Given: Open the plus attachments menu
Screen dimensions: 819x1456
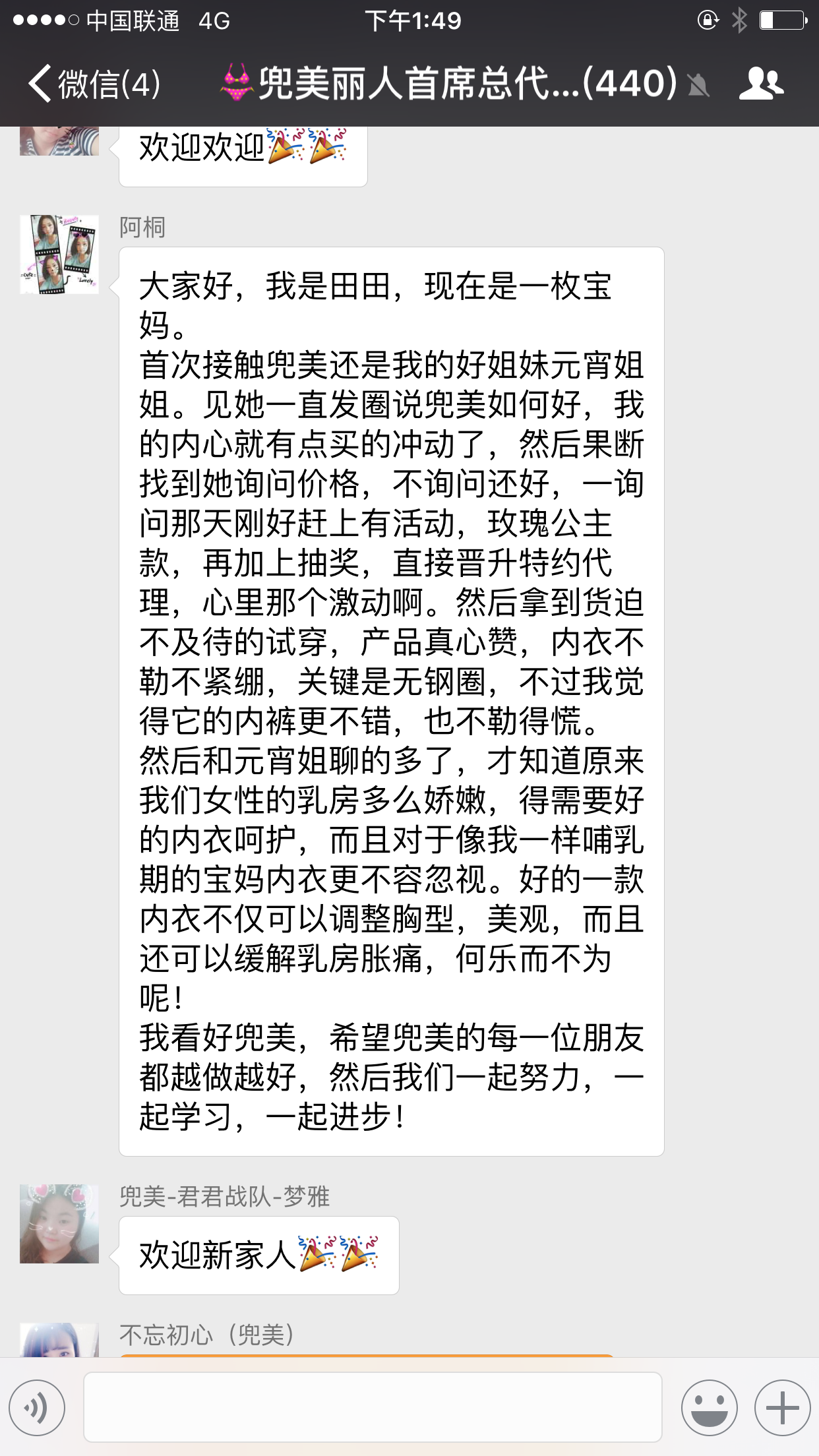Looking at the screenshot, I should pyautogui.click(x=782, y=1407).
